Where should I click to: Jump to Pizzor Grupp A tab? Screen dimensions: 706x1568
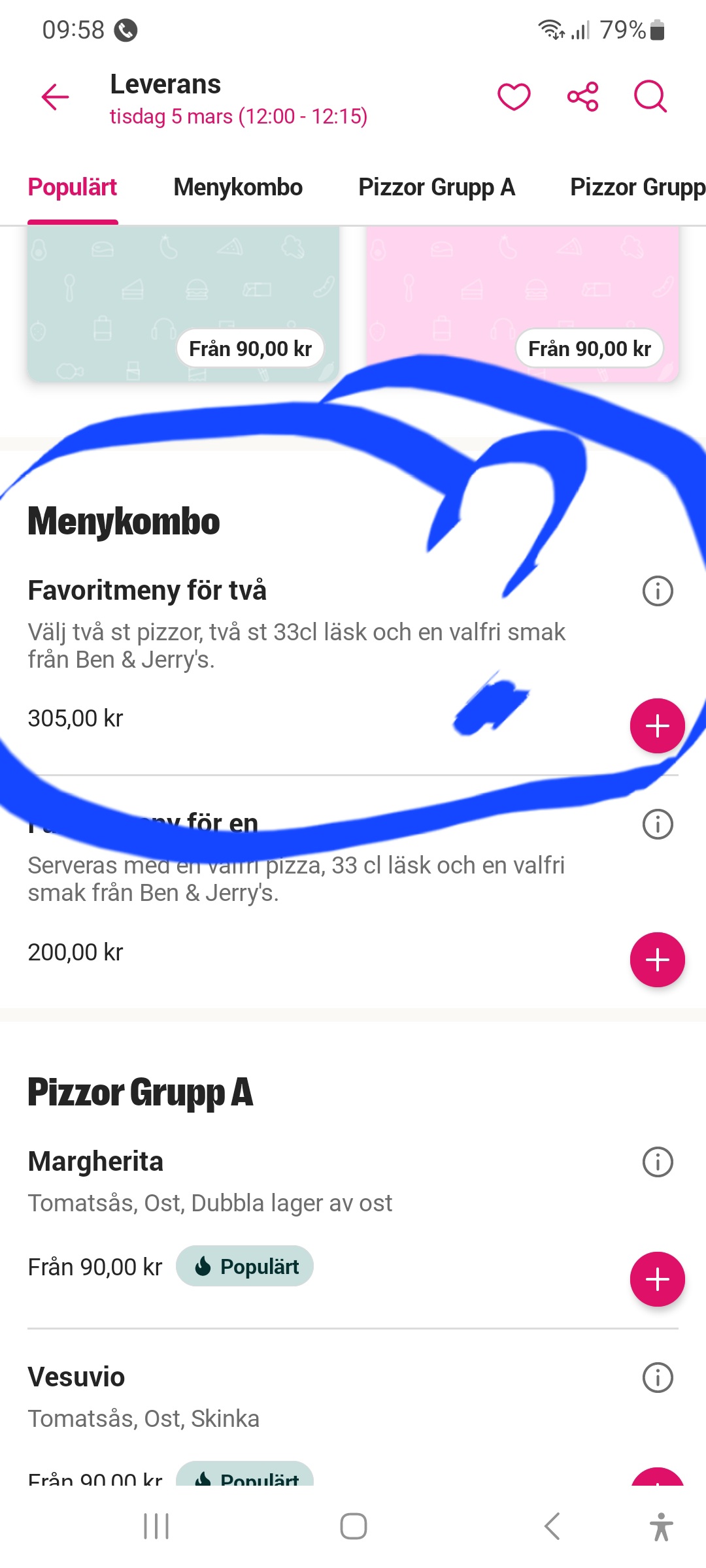pyautogui.click(x=437, y=188)
